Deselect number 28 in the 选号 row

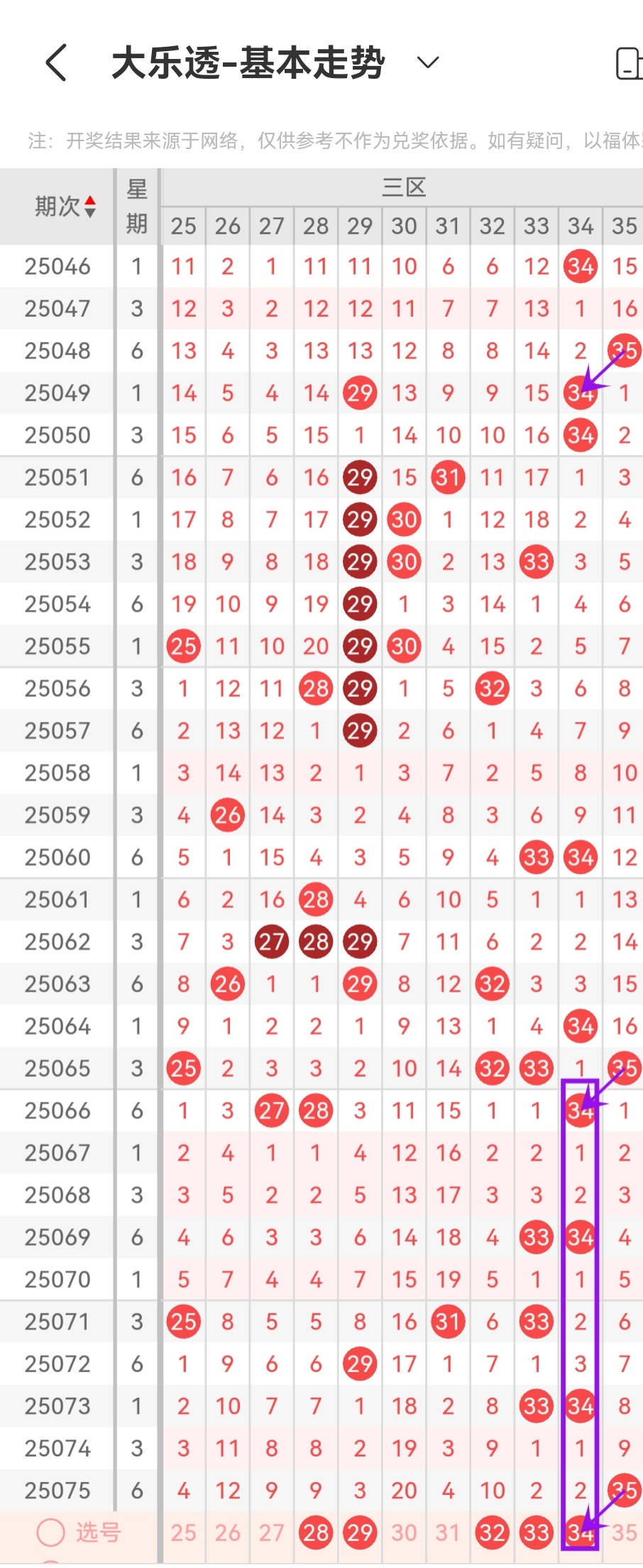[x=316, y=1533]
